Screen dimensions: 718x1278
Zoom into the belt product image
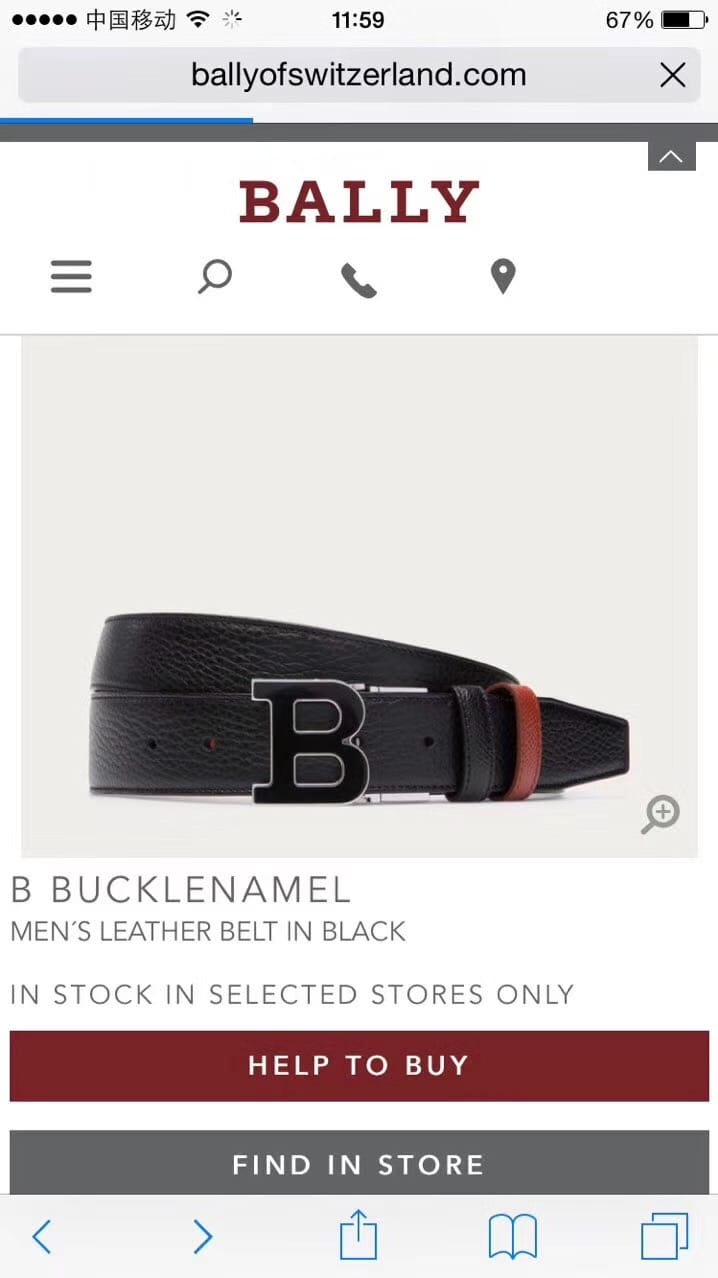pos(660,814)
